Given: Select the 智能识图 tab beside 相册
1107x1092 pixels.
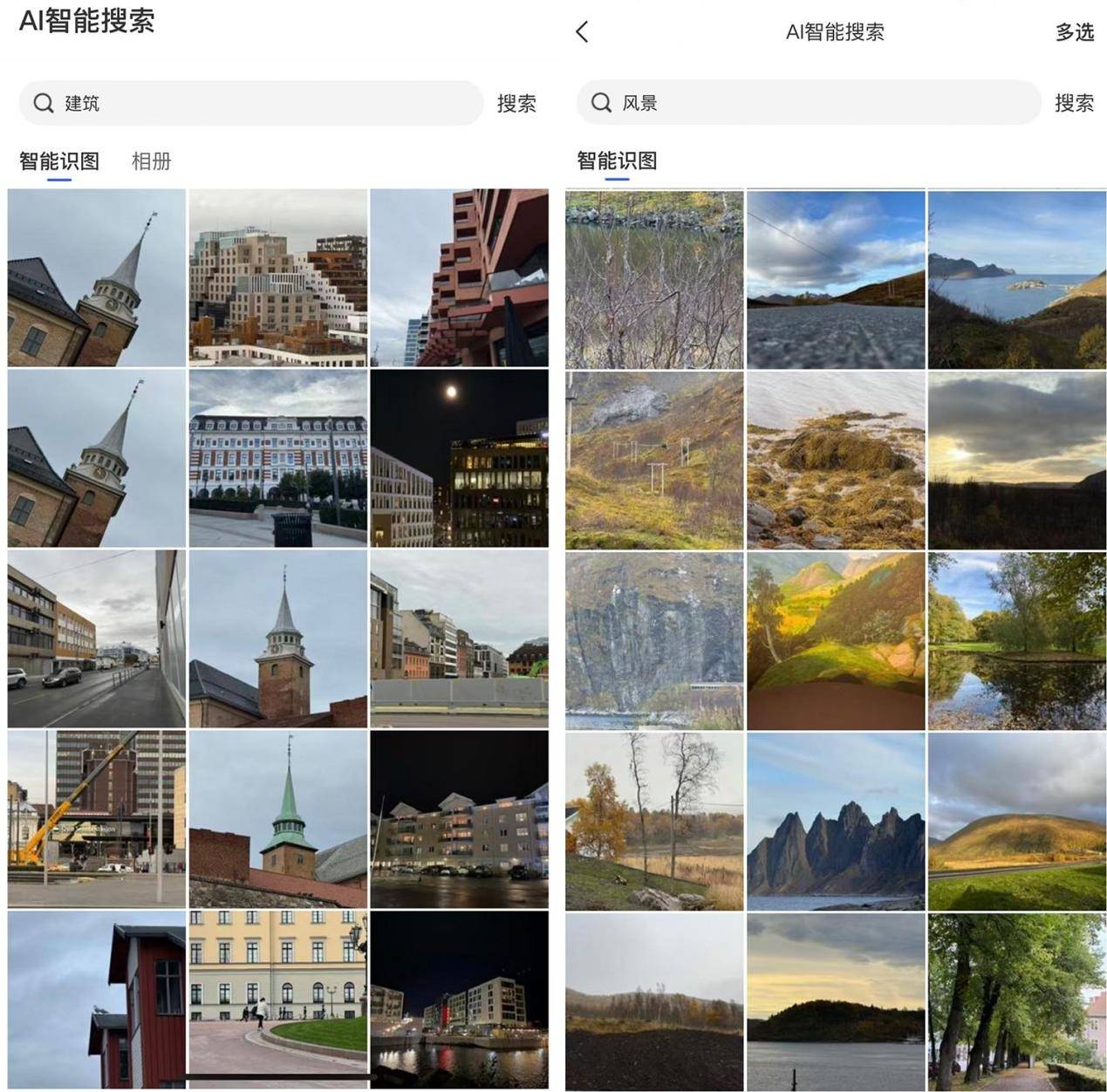Looking at the screenshot, I should pyautogui.click(x=59, y=161).
